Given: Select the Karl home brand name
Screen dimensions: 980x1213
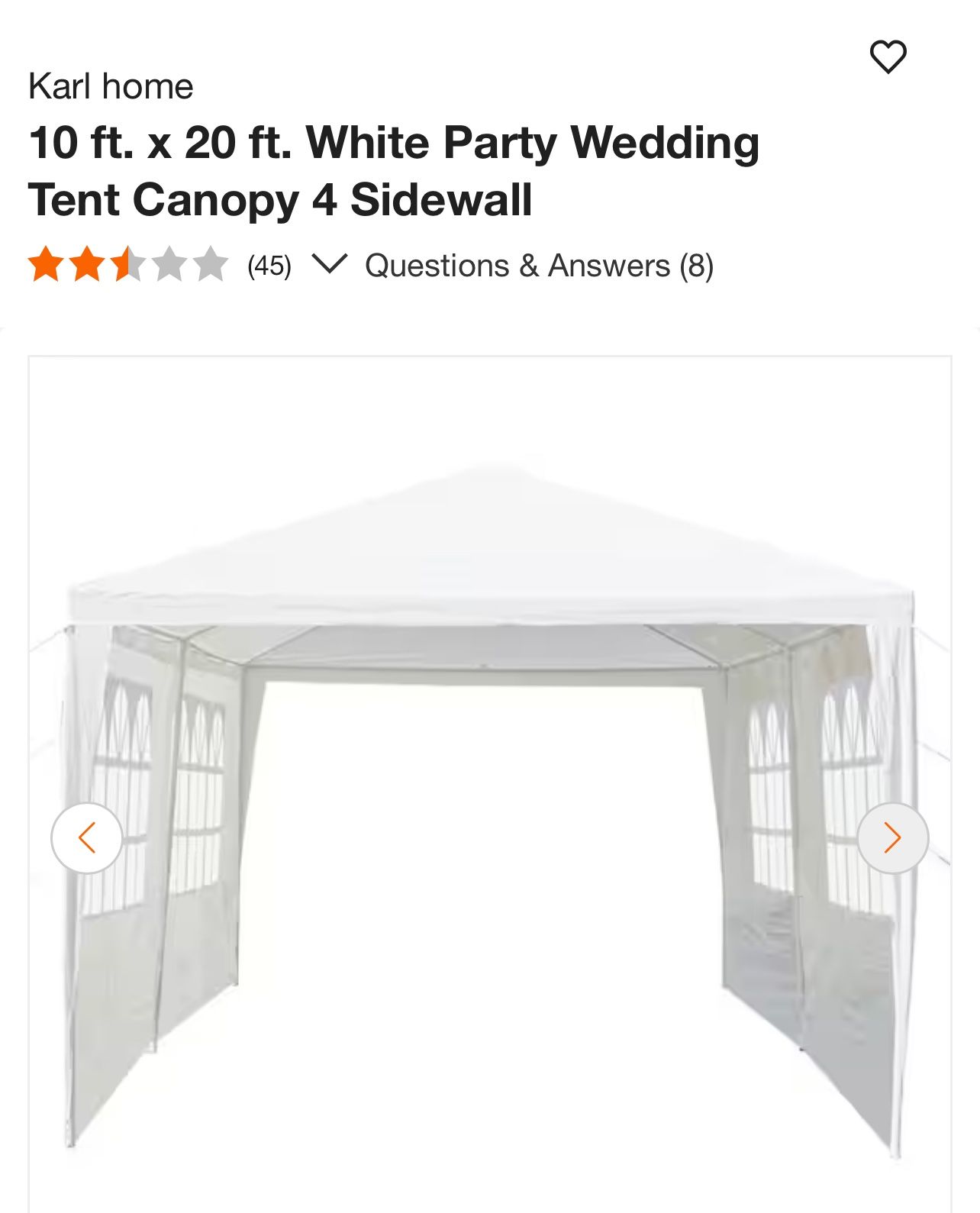Looking at the screenshot, I should pyautogui.click(x=111, y=86).
